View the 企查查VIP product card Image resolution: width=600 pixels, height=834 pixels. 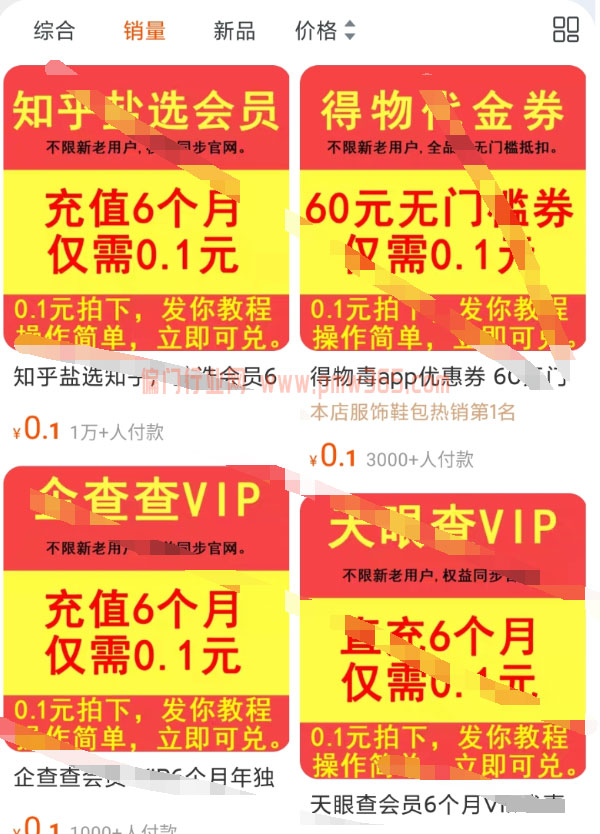tap(146, 608)
